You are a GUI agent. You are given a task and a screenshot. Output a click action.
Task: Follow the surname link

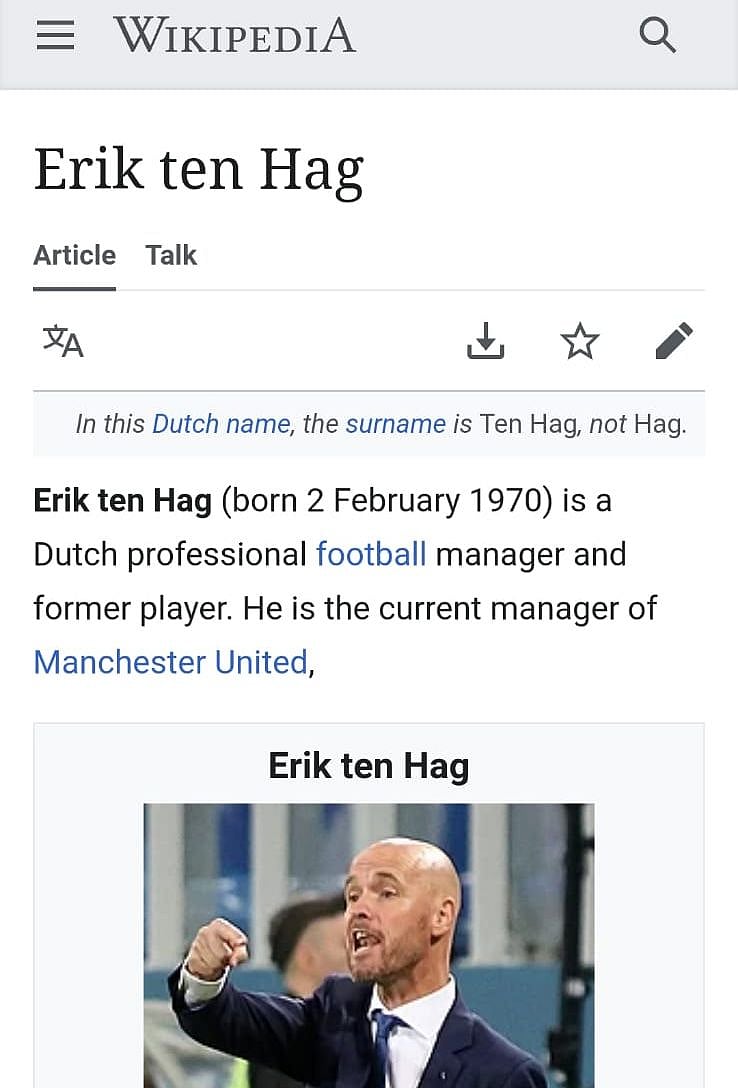pyautogui.click(x=395, y=424)
